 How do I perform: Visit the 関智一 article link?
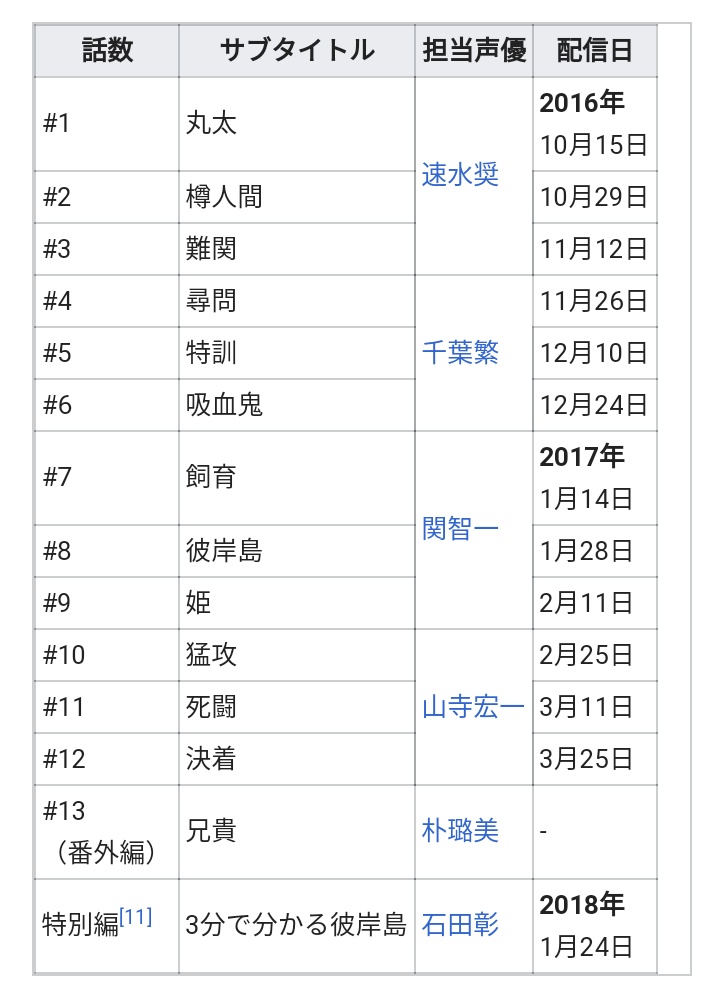coord(460,529)
